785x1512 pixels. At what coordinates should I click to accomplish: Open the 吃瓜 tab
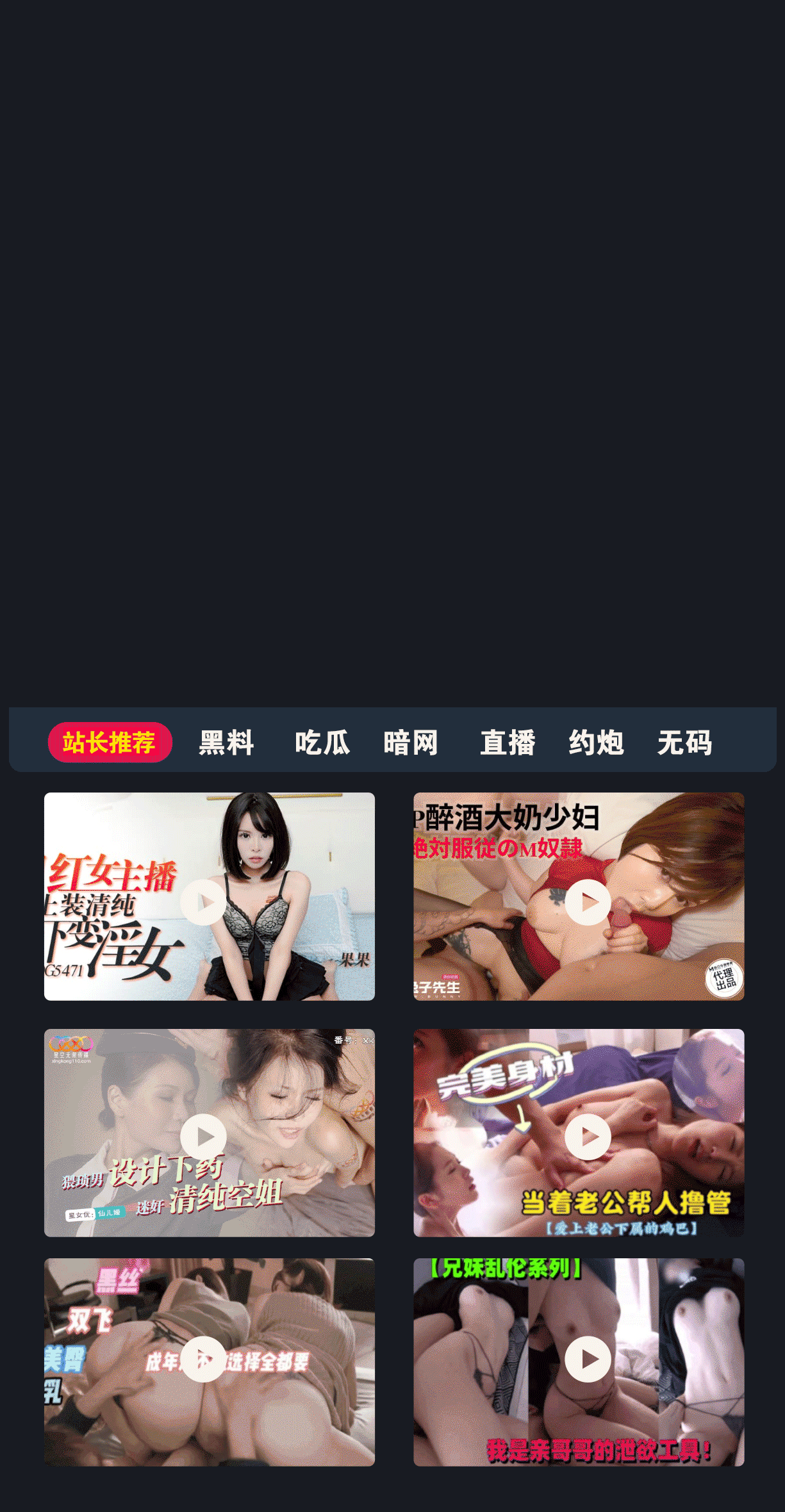[x=322, y=743]
